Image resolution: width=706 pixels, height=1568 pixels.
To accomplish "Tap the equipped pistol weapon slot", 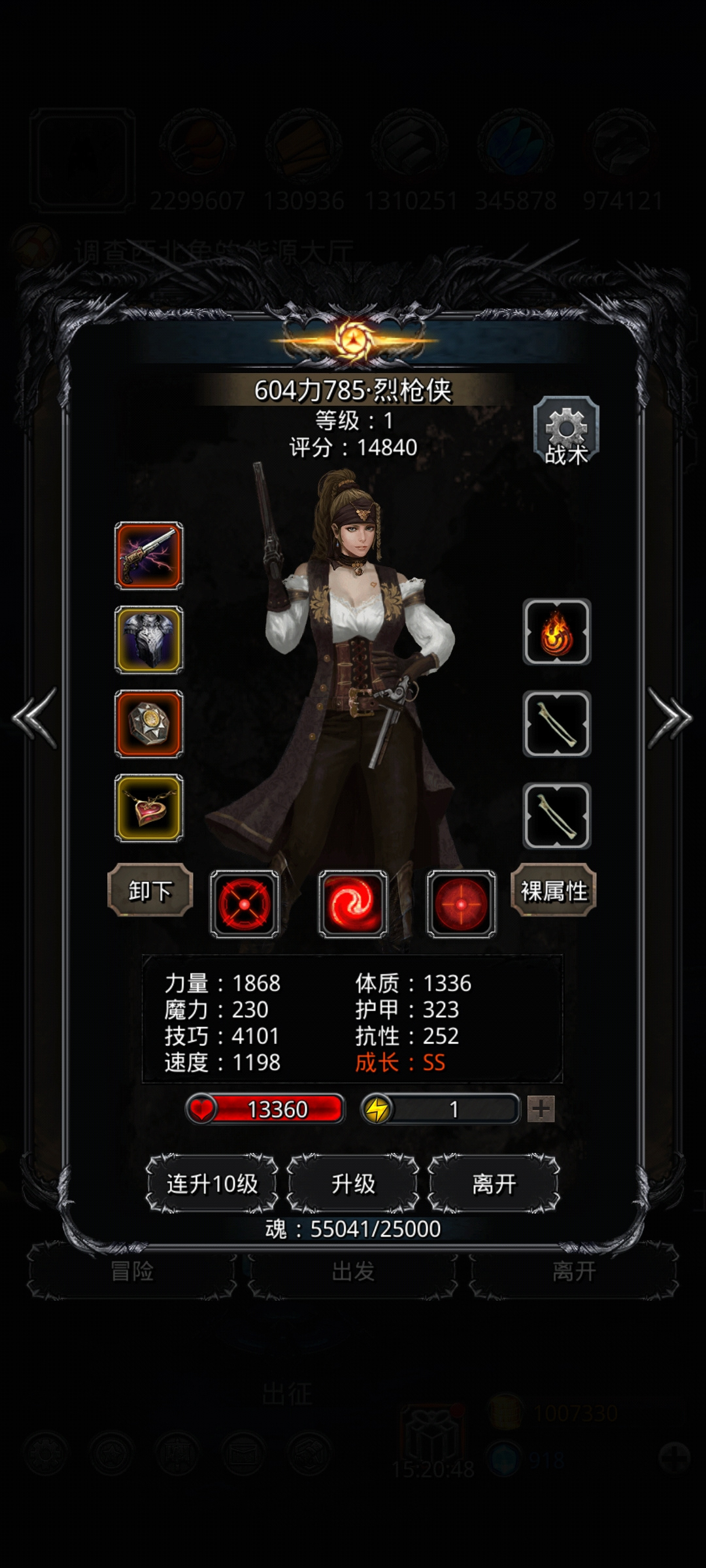I will [x=149, y=555].
